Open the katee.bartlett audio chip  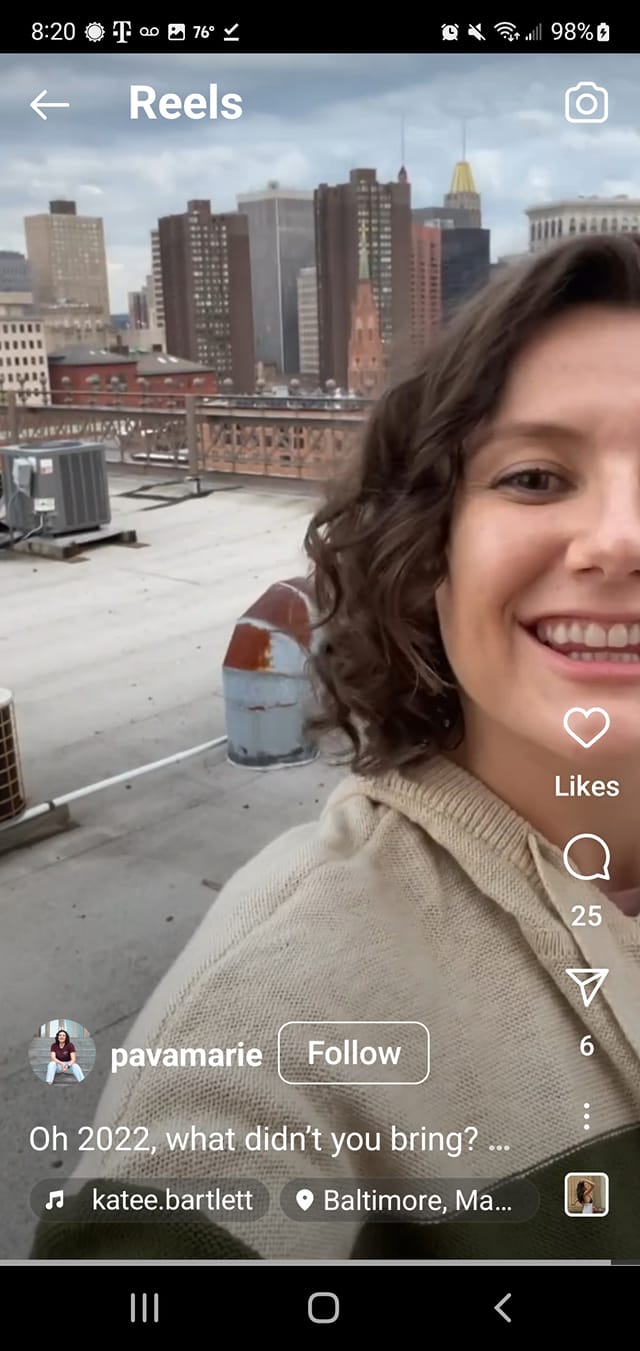tap(150, 1200)
